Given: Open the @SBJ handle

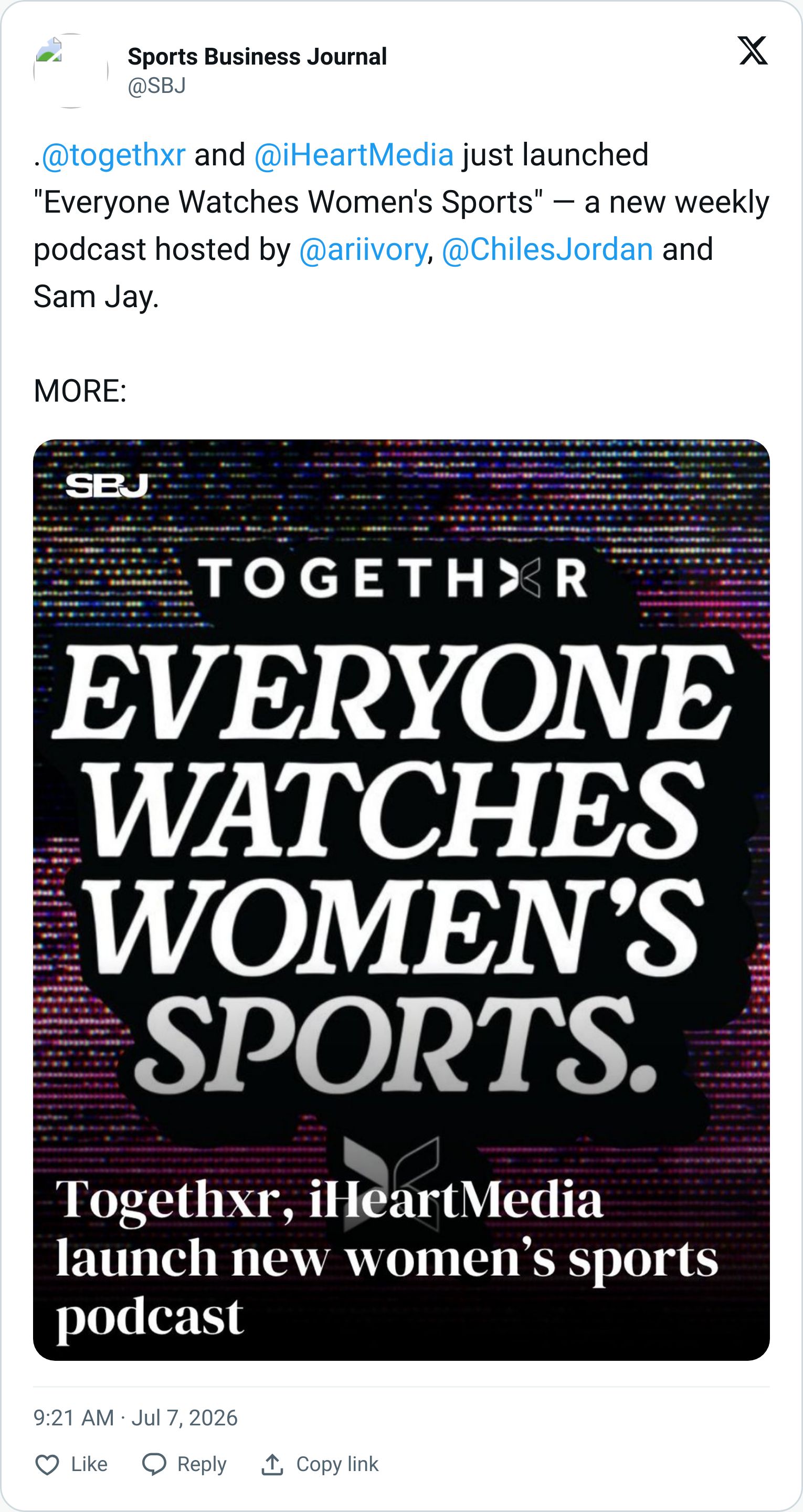Looking at the screenshot, I should (157, 86).
